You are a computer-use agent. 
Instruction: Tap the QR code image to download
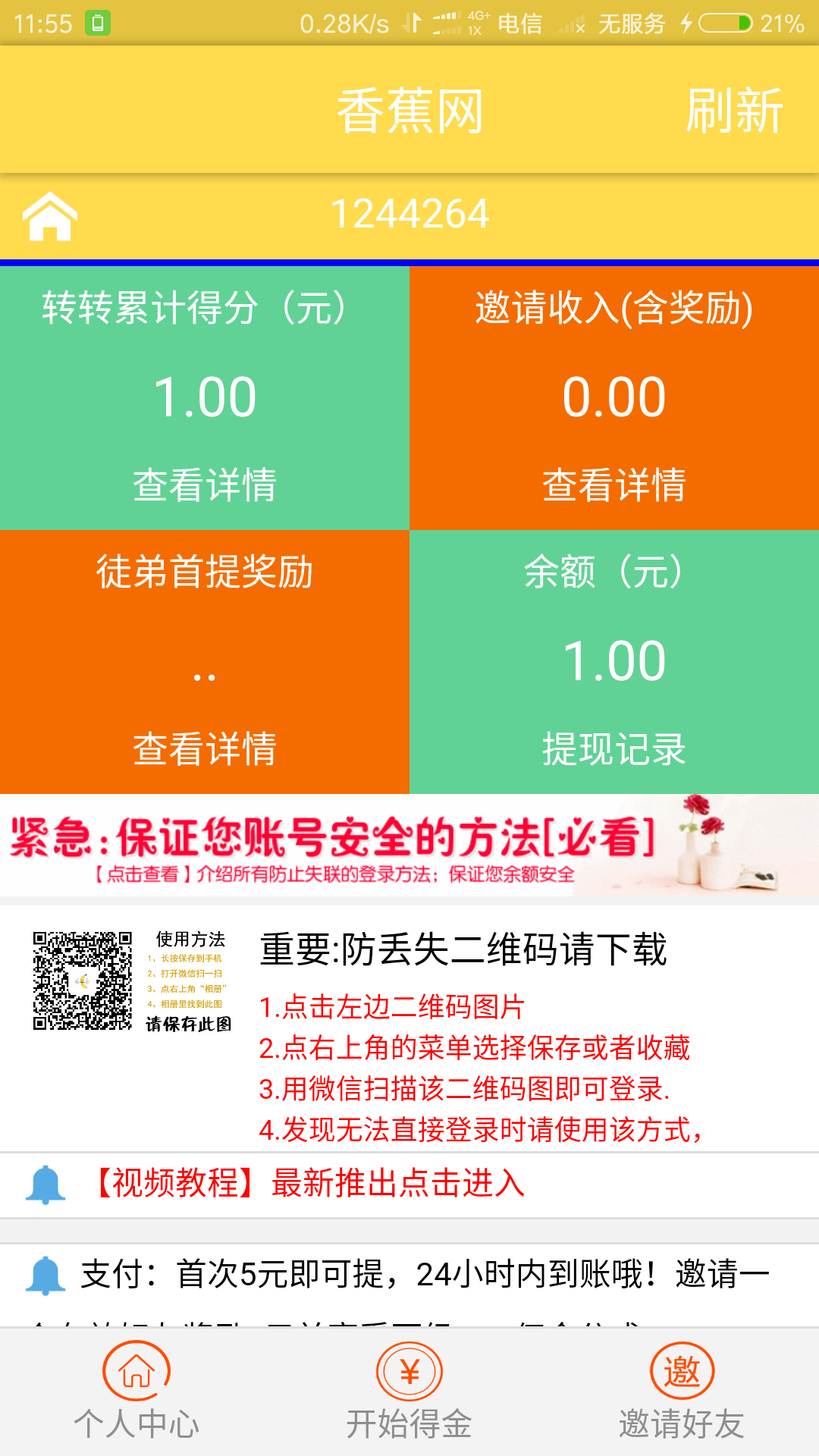point(131,981)
